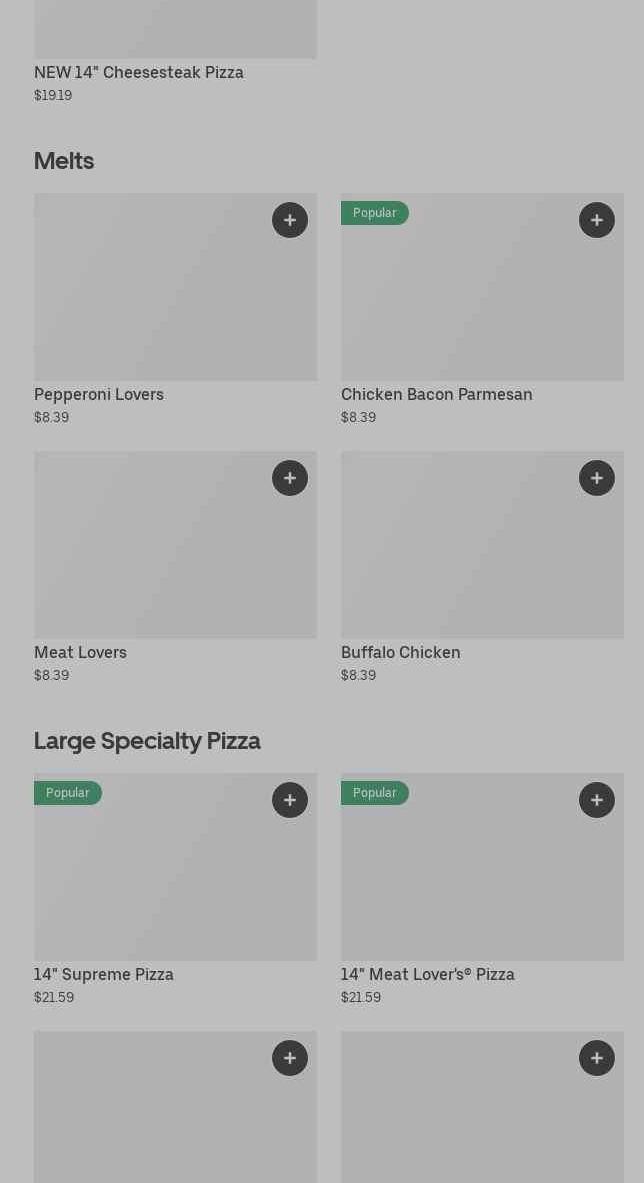Add Chicken Bacon Parmesan melt to cart
Image resolution: width=644 pixels, height=1183 pixels.
(x=597, y=220)
